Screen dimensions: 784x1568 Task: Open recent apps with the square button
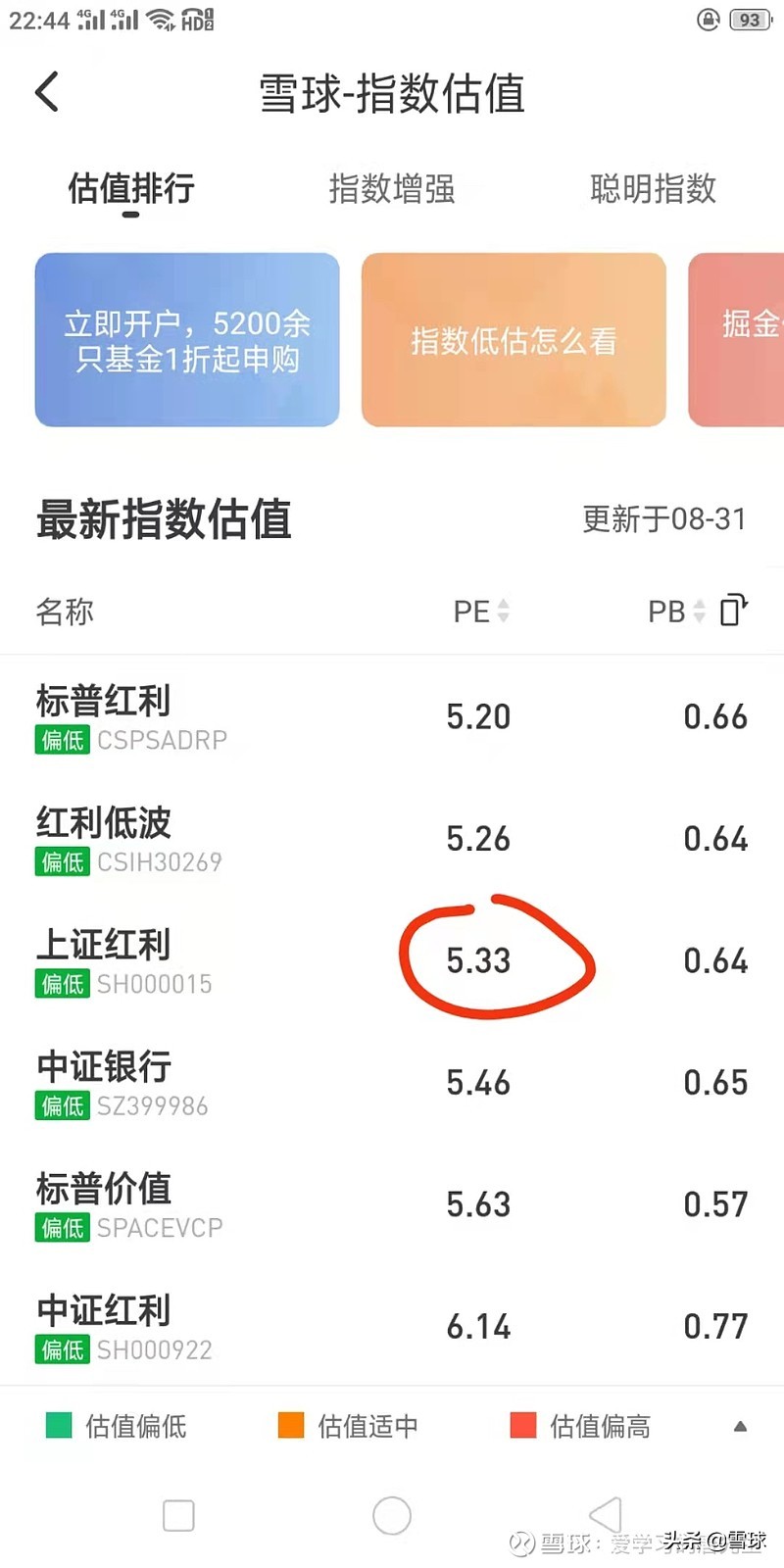tap(178, 1516)
